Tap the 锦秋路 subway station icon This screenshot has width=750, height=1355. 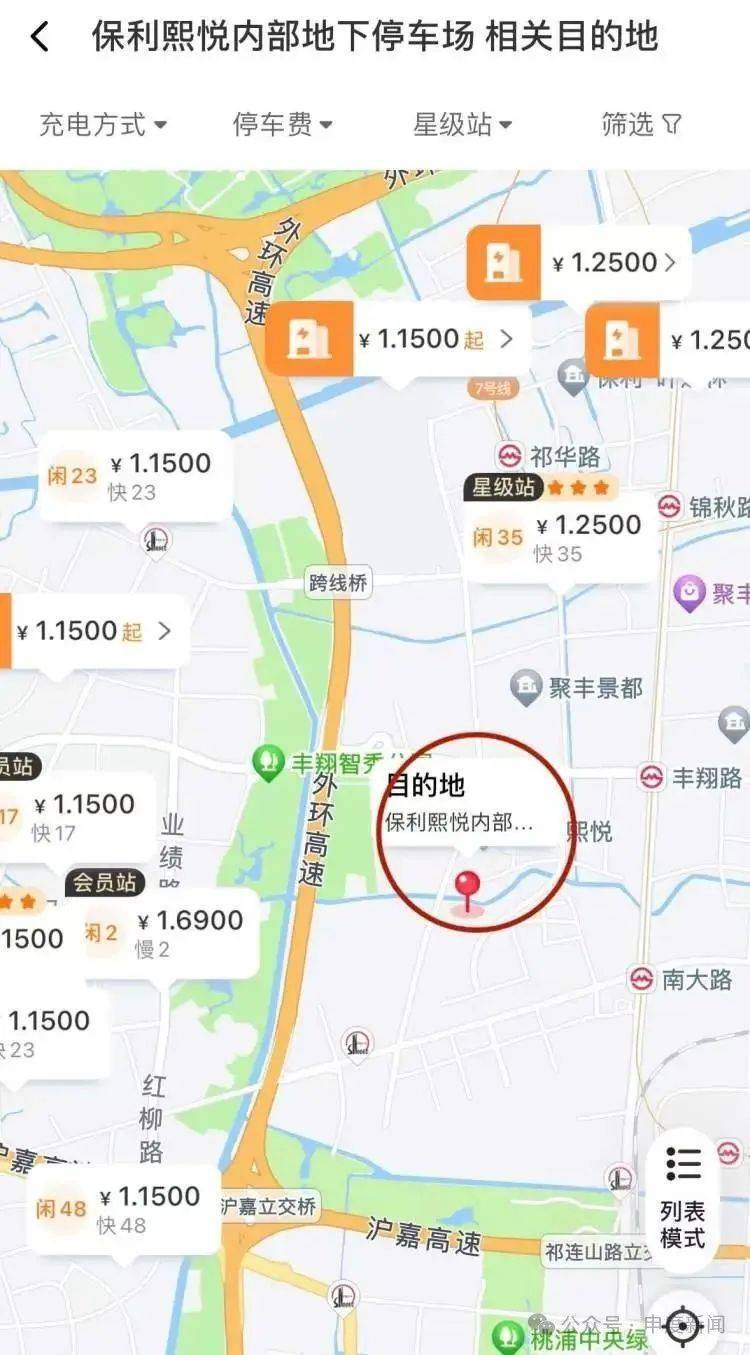[x=668, y=506]
